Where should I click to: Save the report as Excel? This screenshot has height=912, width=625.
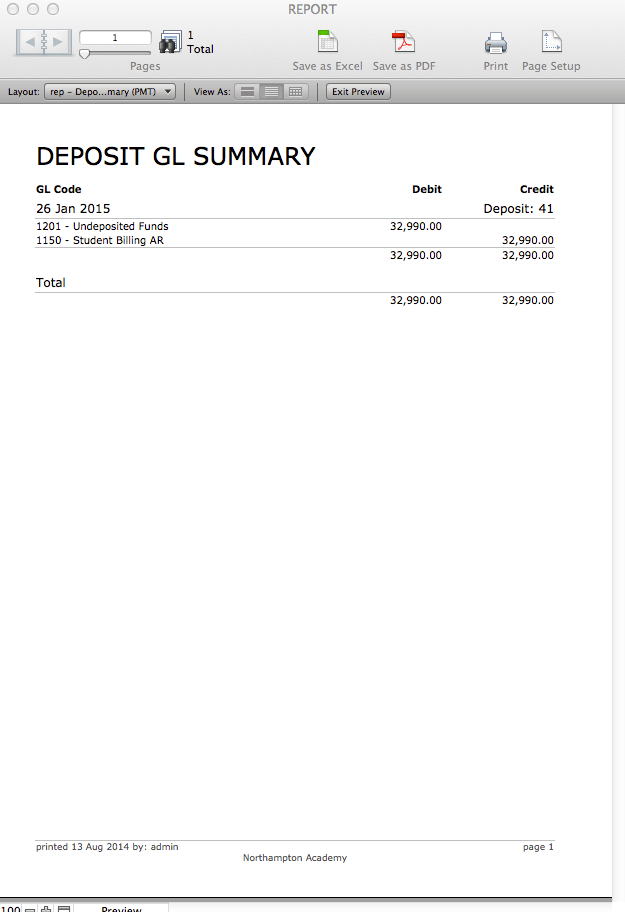pos(327,50)
